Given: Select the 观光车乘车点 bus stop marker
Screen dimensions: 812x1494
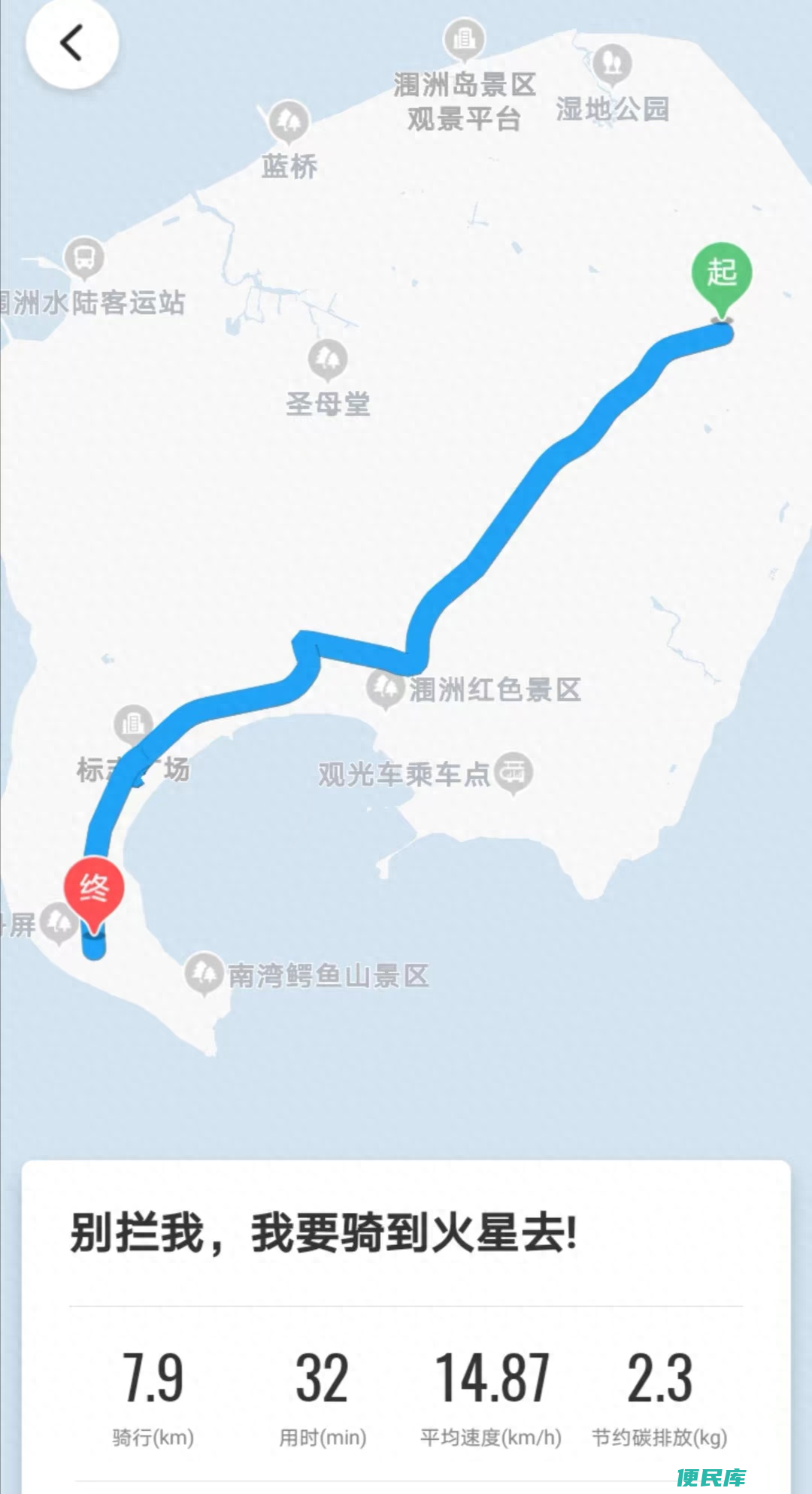Looking at the screenshot, I should [x=514, y=772].
